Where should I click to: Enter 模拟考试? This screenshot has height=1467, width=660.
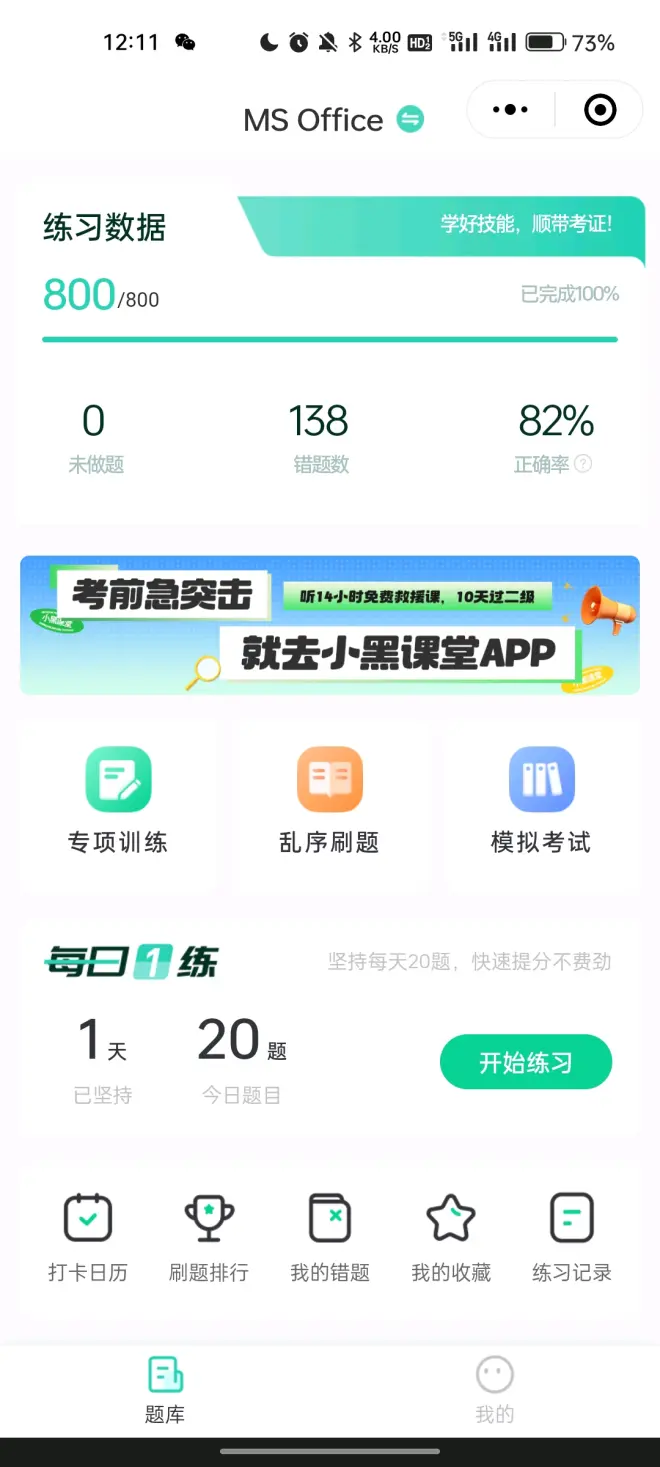541,802
